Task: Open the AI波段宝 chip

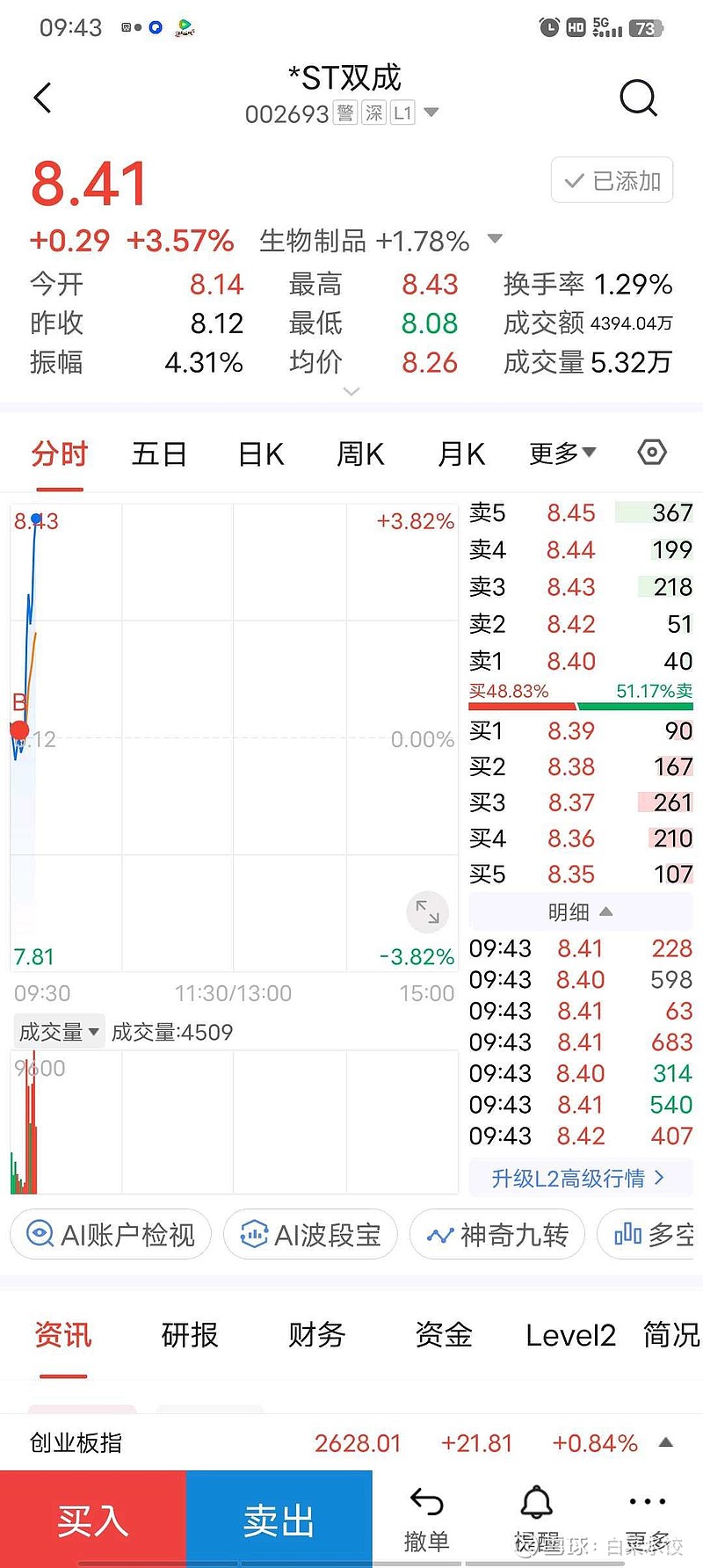Action: point(310,1234)
